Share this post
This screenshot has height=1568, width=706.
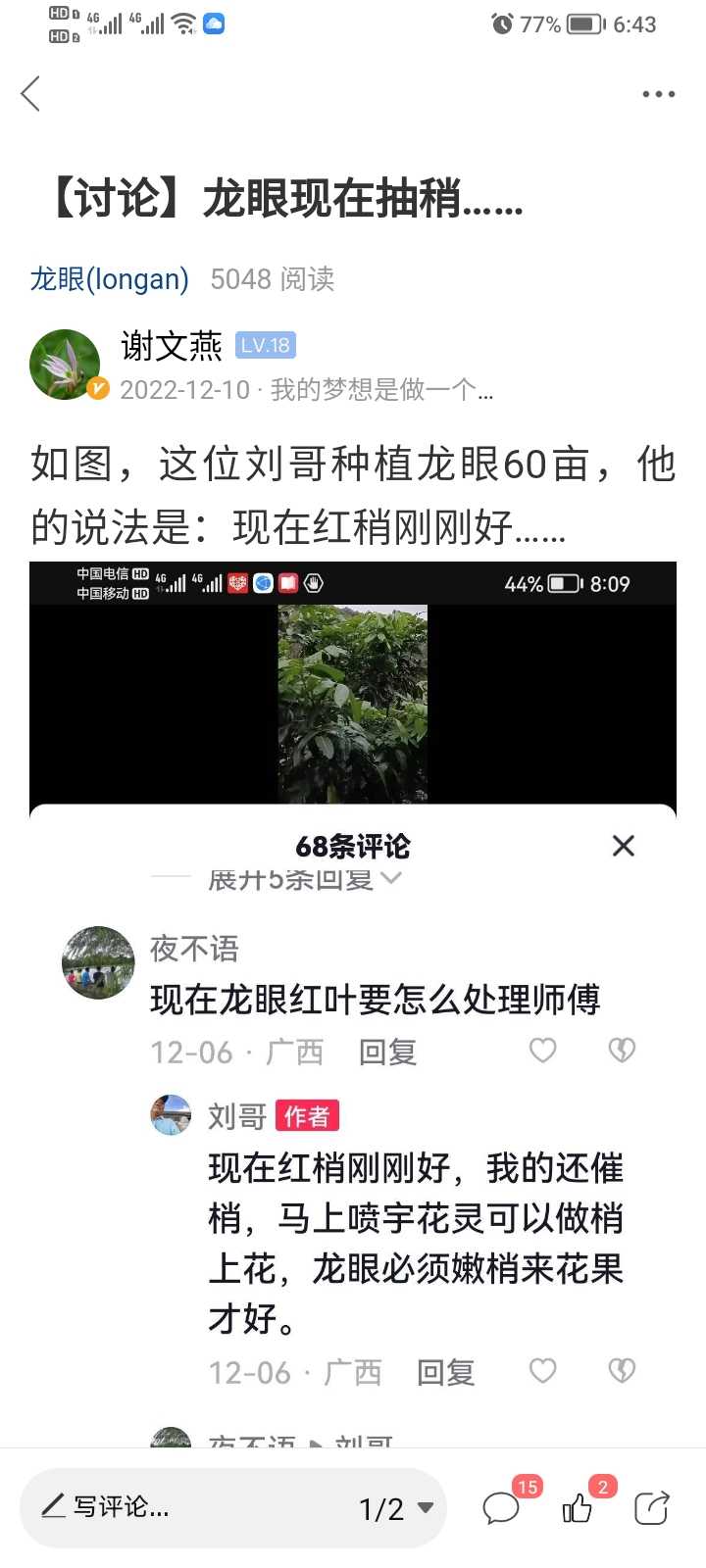tap(652, 1507)
